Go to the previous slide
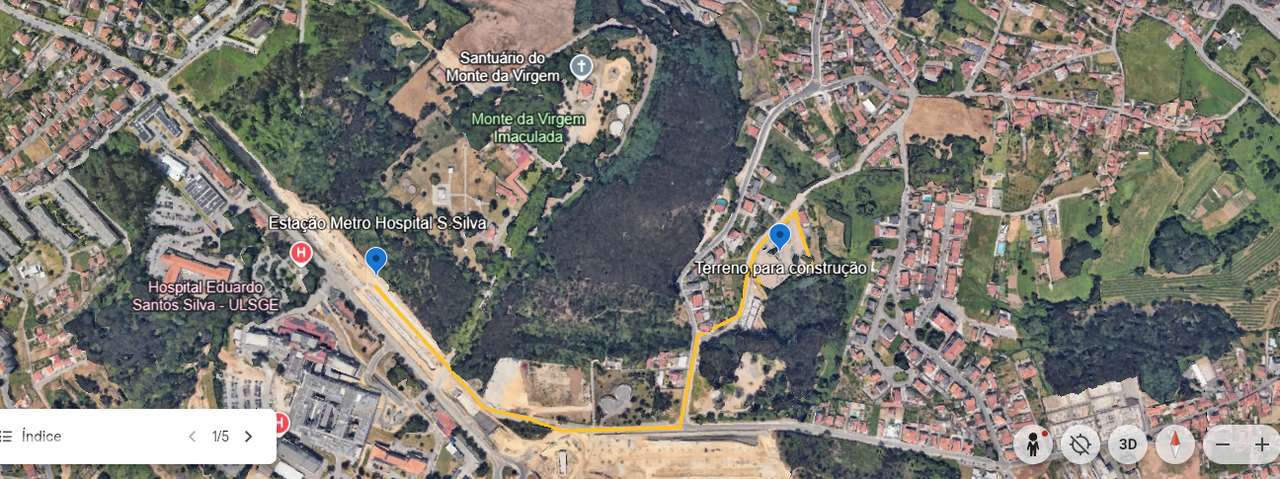Viewport: 1280px width, 479px height. [x=193, y=436]
